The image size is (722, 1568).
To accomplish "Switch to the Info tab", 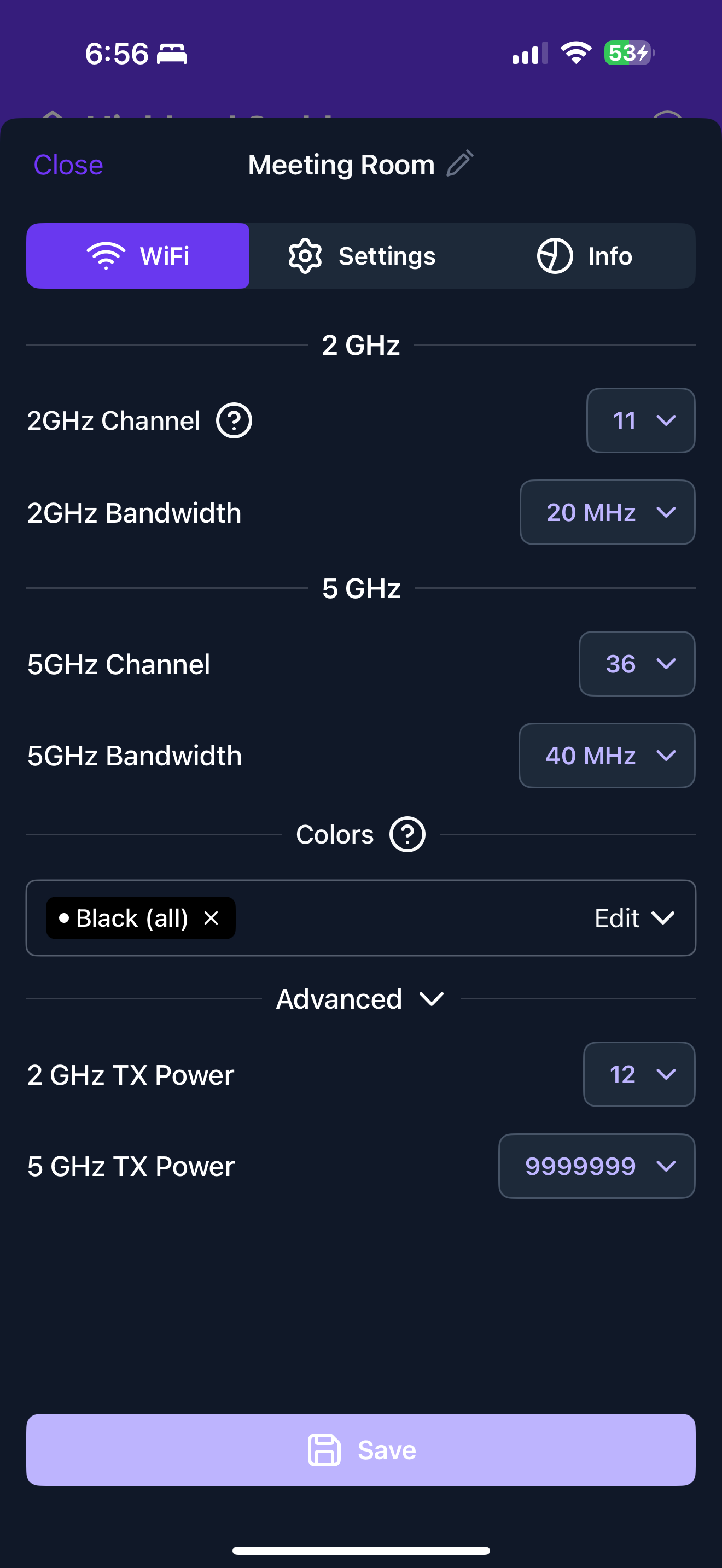I will coord(584,256).
